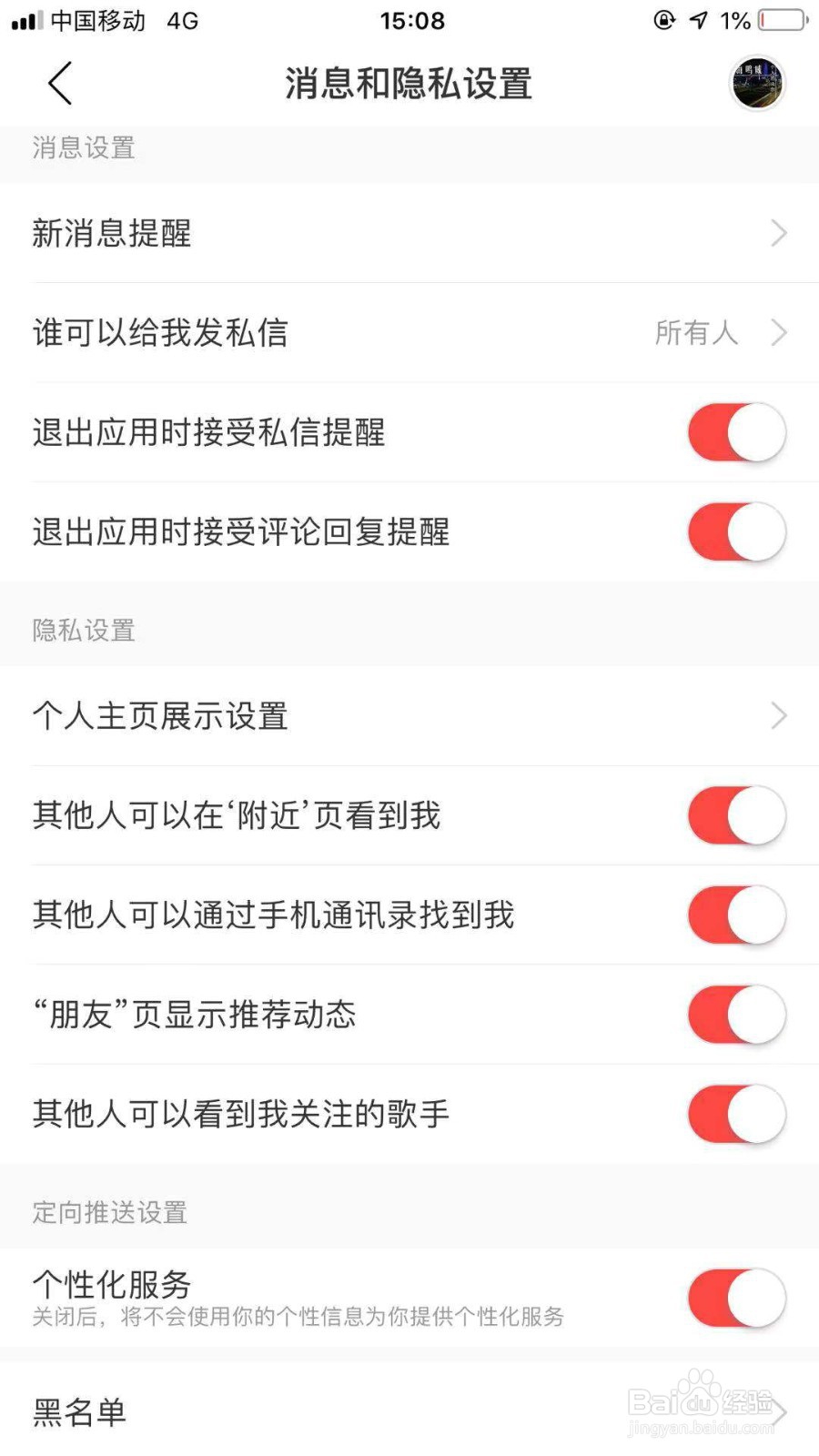819x1456 pixels.
Task: Toggle 退出应用时接受私信提醒 switch
Action: pos(736,433)
